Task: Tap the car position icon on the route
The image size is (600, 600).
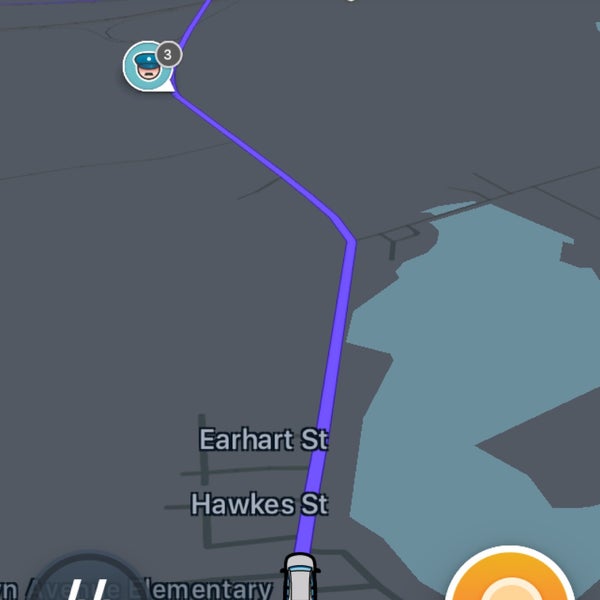Action: coord(299,578)
